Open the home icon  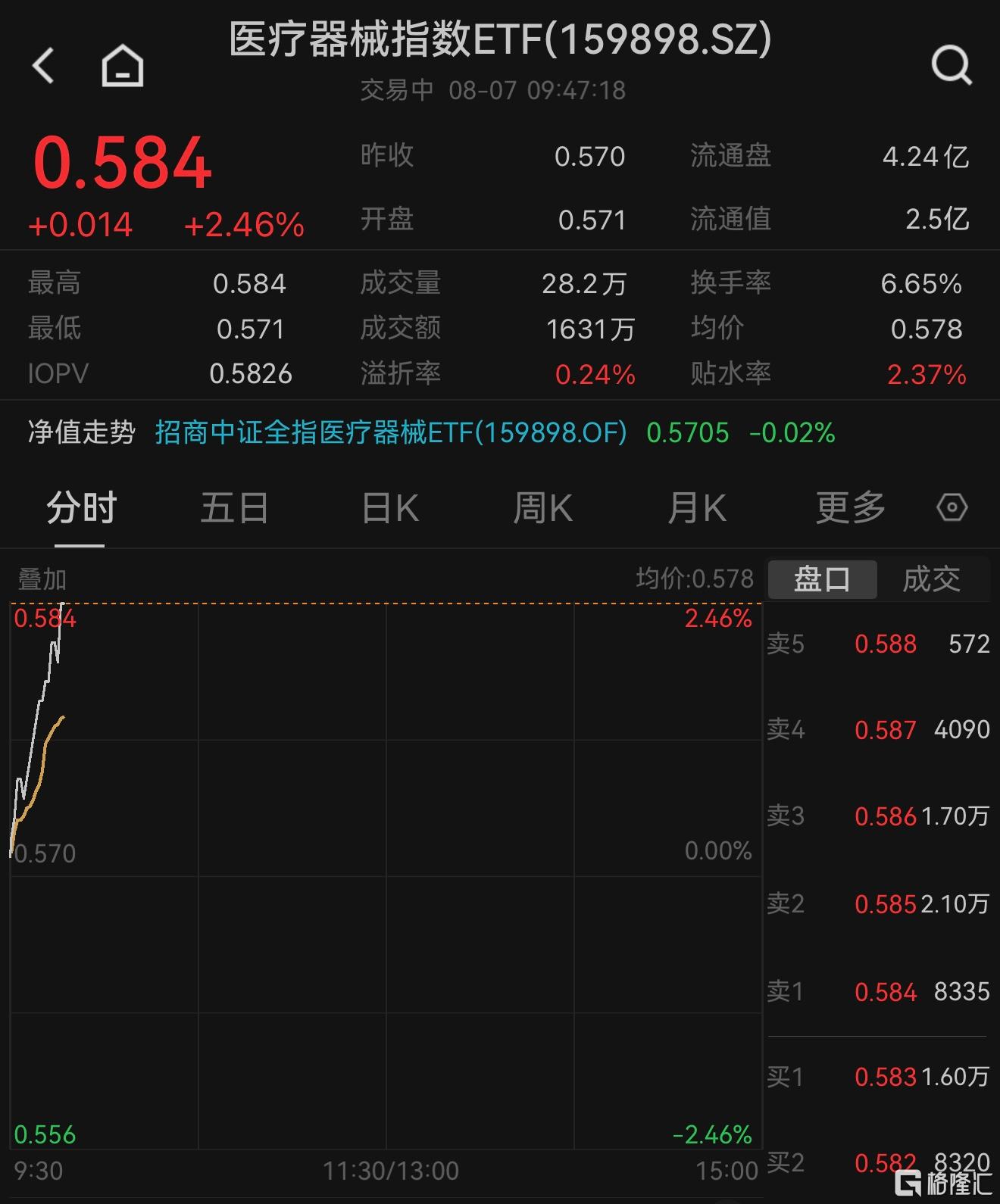(x=122, y=65)
